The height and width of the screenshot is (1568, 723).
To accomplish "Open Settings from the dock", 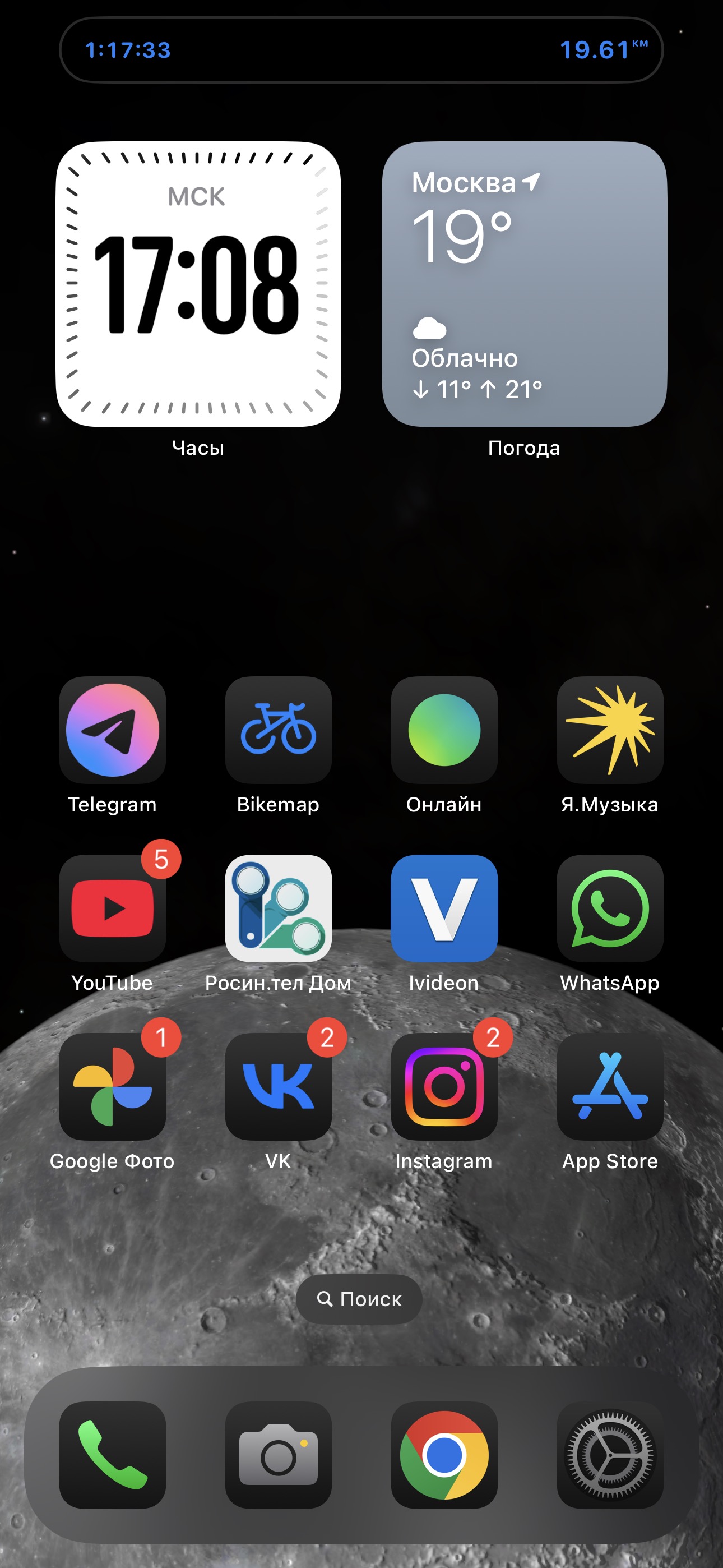I will 610,1455.
